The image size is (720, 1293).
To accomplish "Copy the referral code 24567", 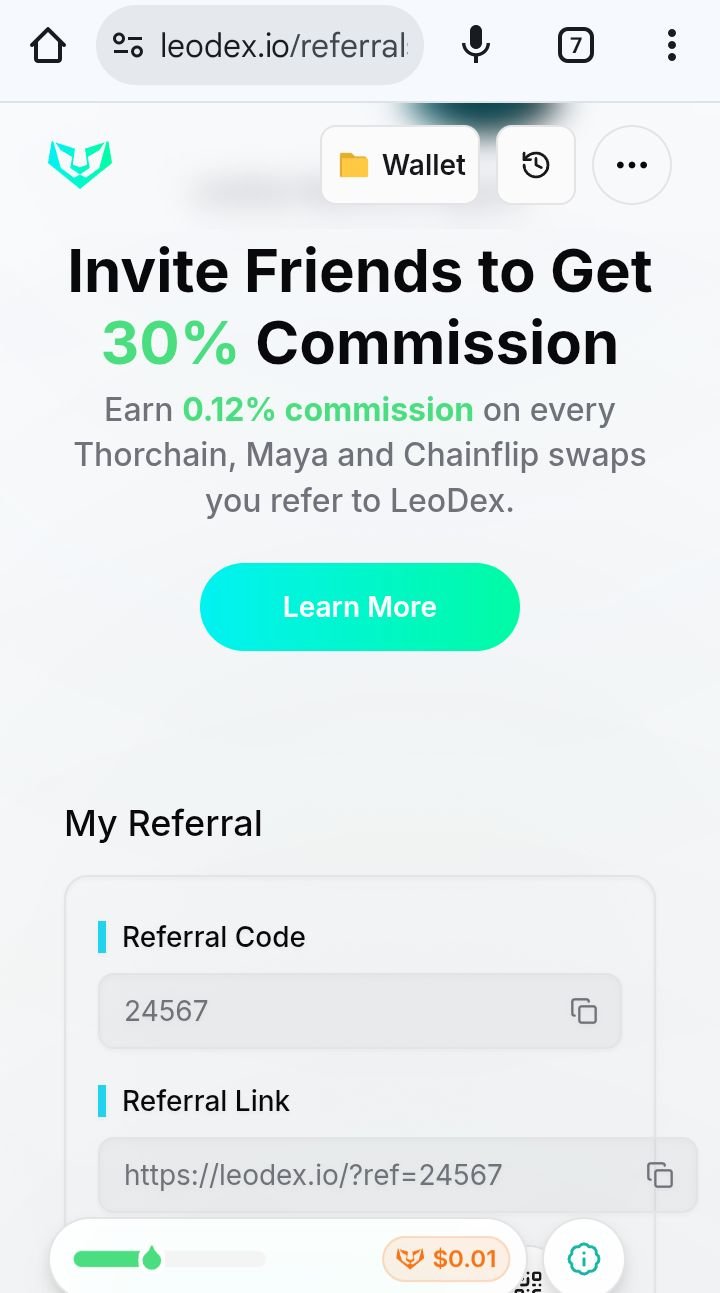I will 583,1011.
